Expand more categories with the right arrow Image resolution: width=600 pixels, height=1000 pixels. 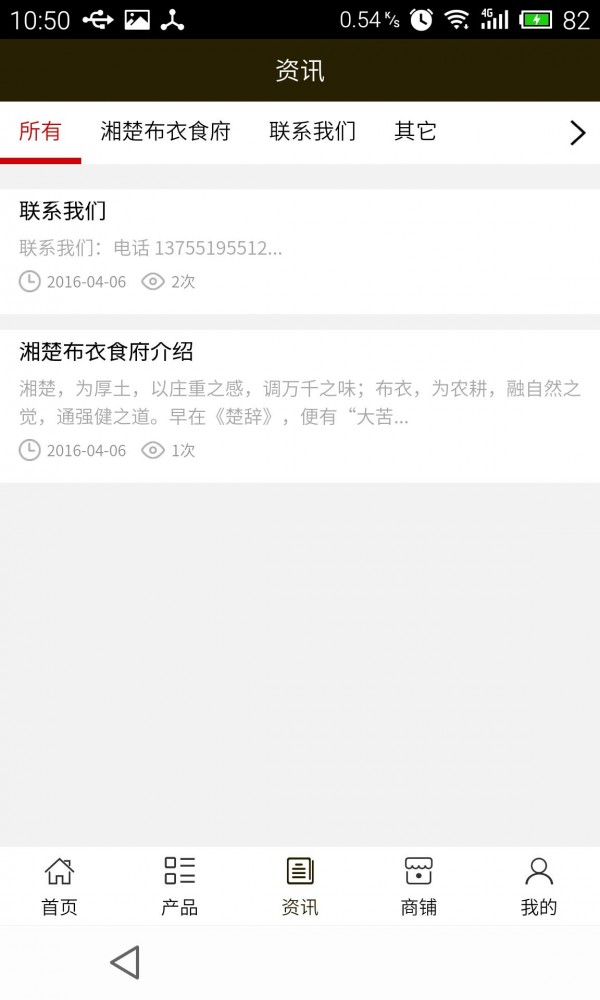pos(577,133)
